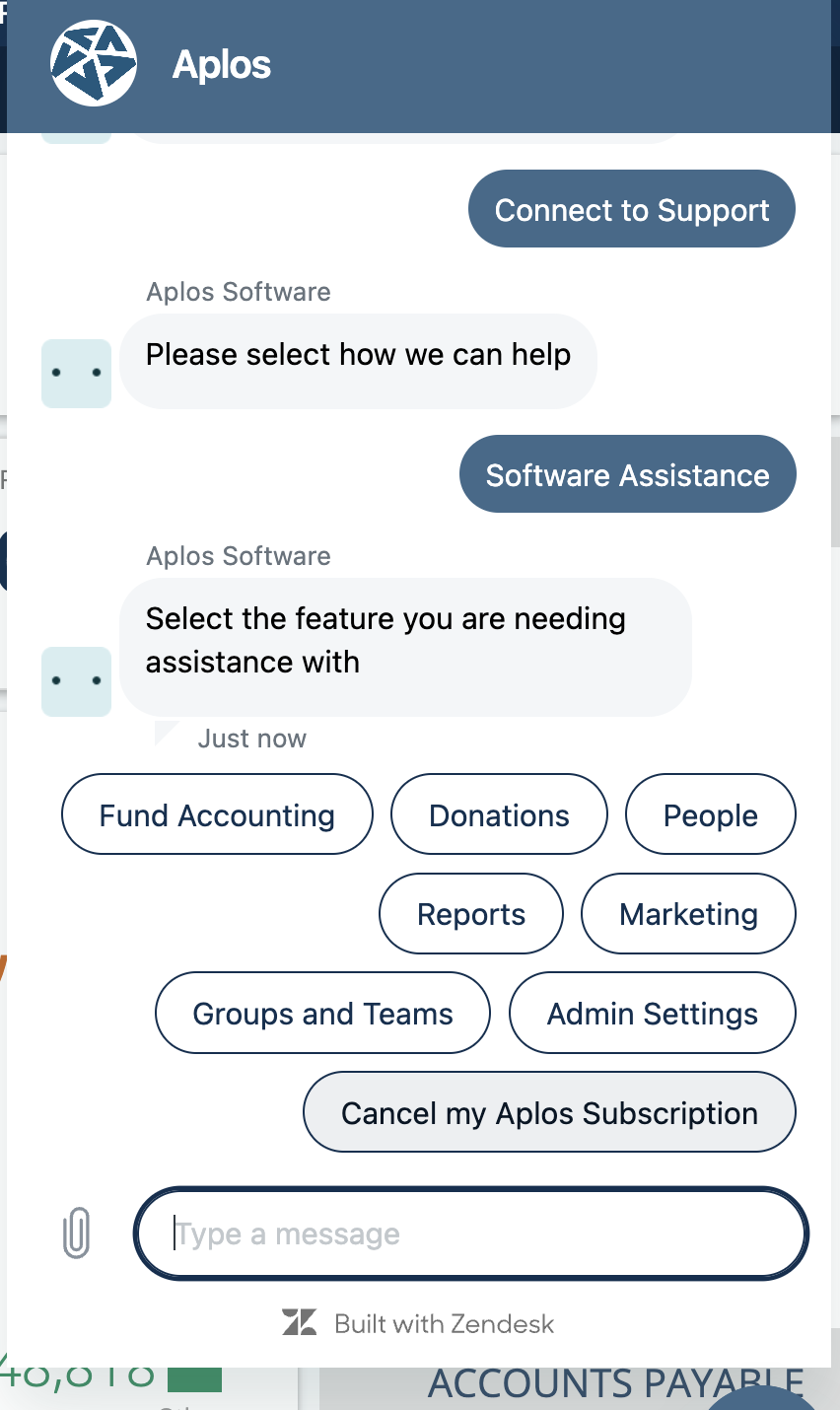Focus the Type a message field

click(x=471, y=1234)
